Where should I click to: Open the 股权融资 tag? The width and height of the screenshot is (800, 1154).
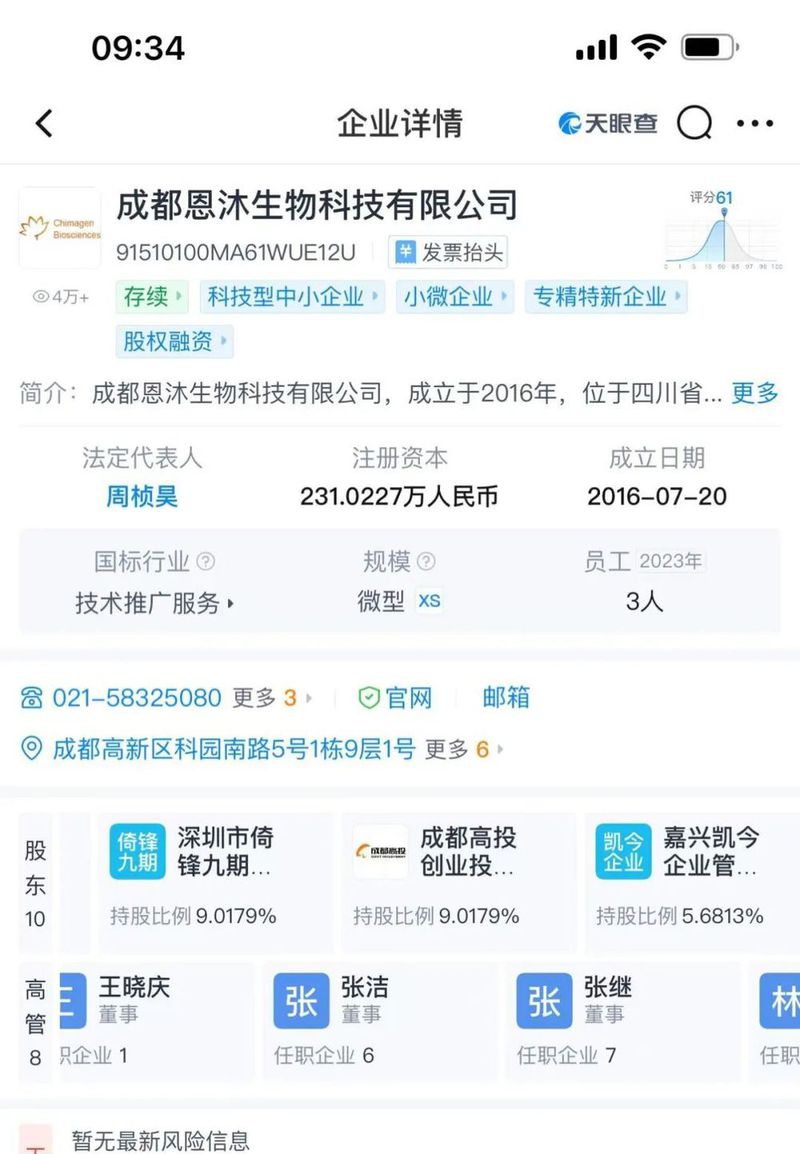(x=174, y=342)
